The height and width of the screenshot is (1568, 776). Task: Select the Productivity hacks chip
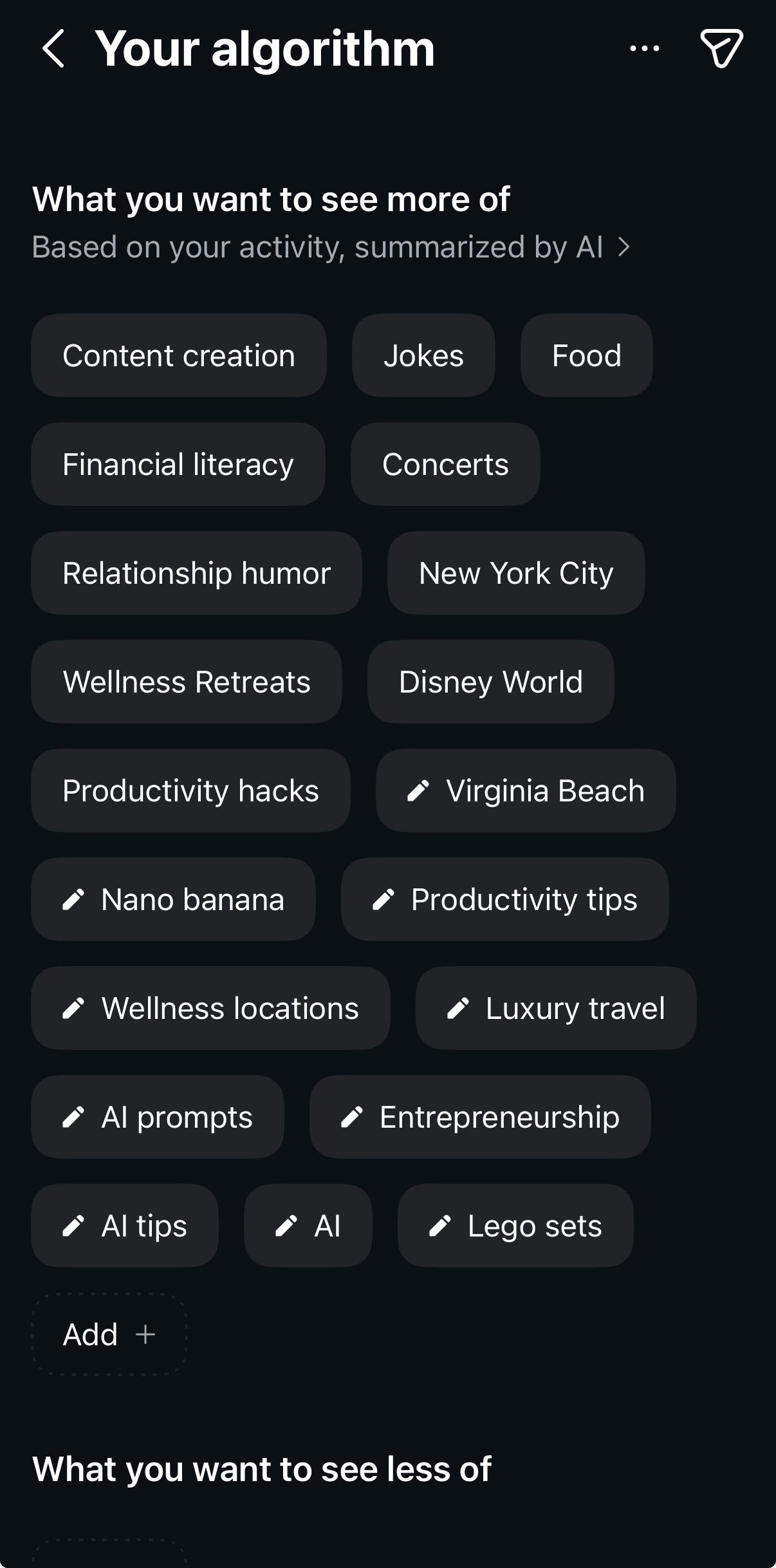click(190, 790)
